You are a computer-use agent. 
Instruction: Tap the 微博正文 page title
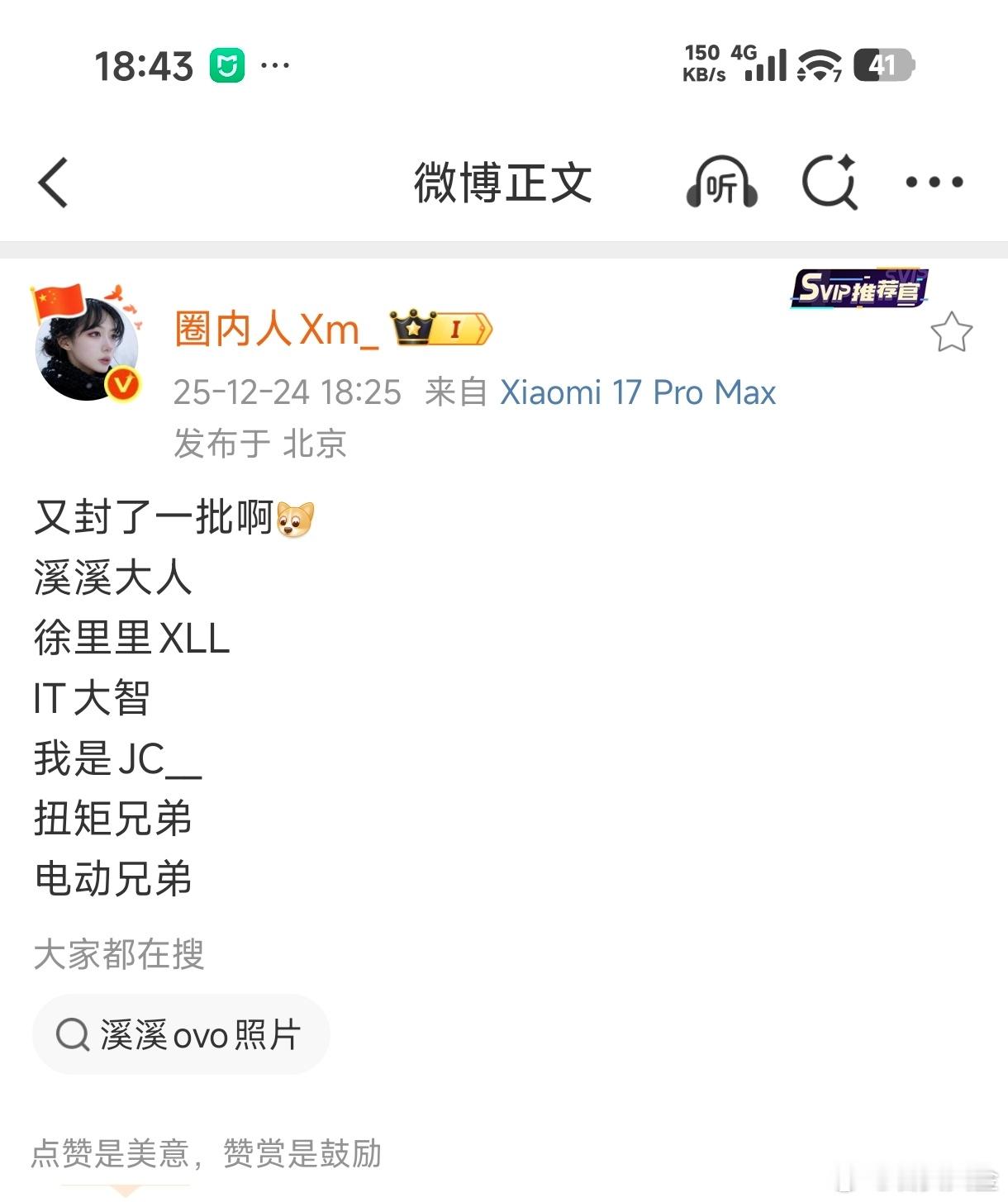pos(502,183)
